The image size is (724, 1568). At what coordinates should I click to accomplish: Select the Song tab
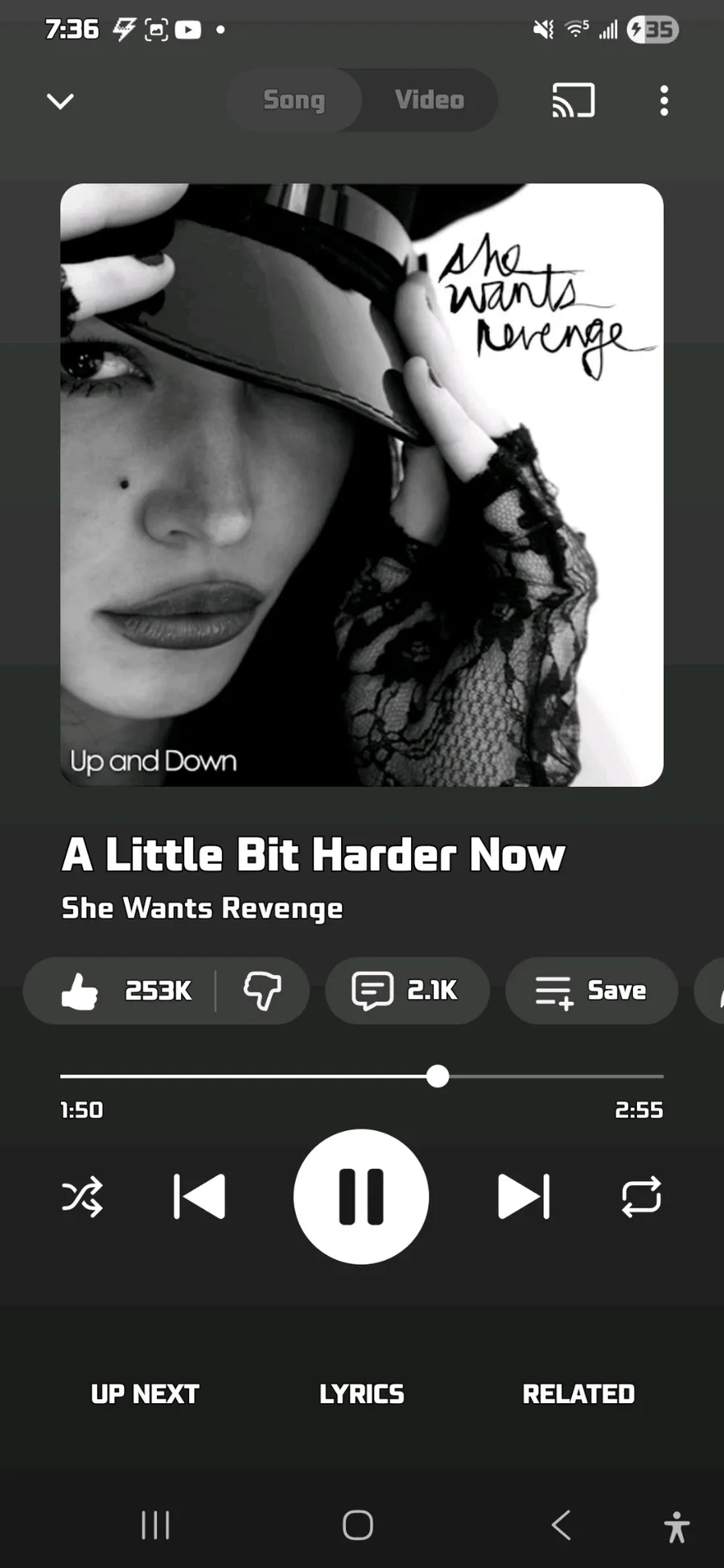(x=294, y=100)
